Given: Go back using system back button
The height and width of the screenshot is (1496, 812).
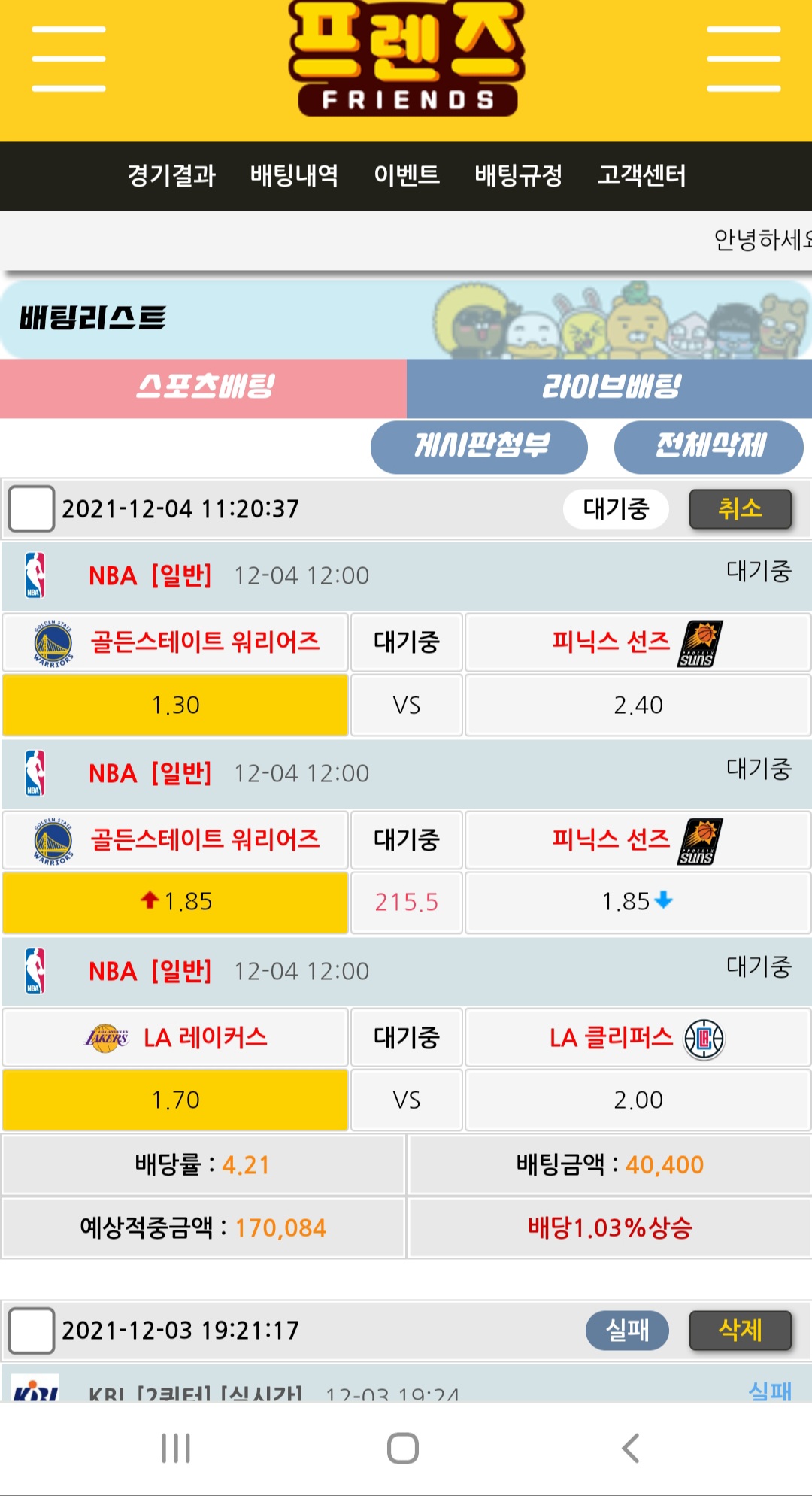Looking at the screenshot, I should [x=631, y=1448].
